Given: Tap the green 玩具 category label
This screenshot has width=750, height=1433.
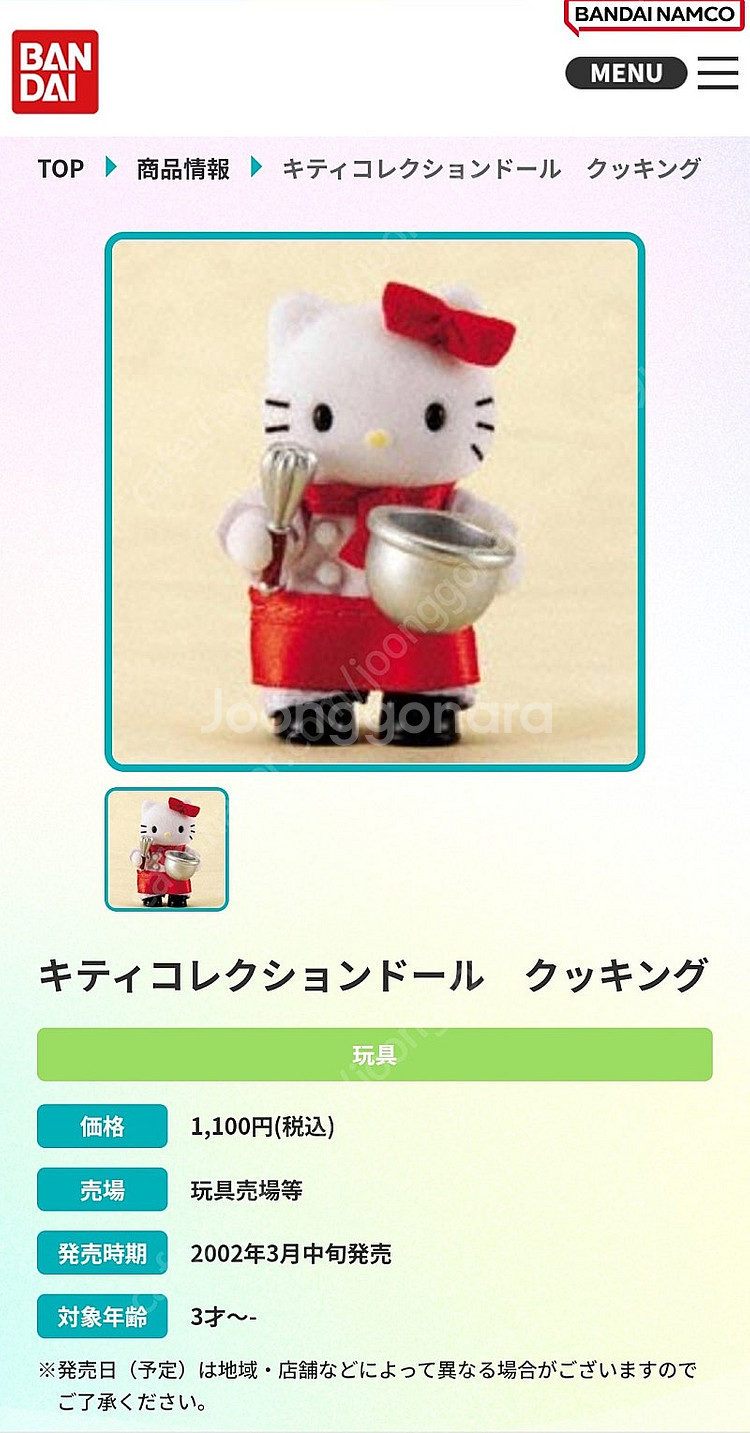Looking at the screenshot, I should tap(375, 1054).
